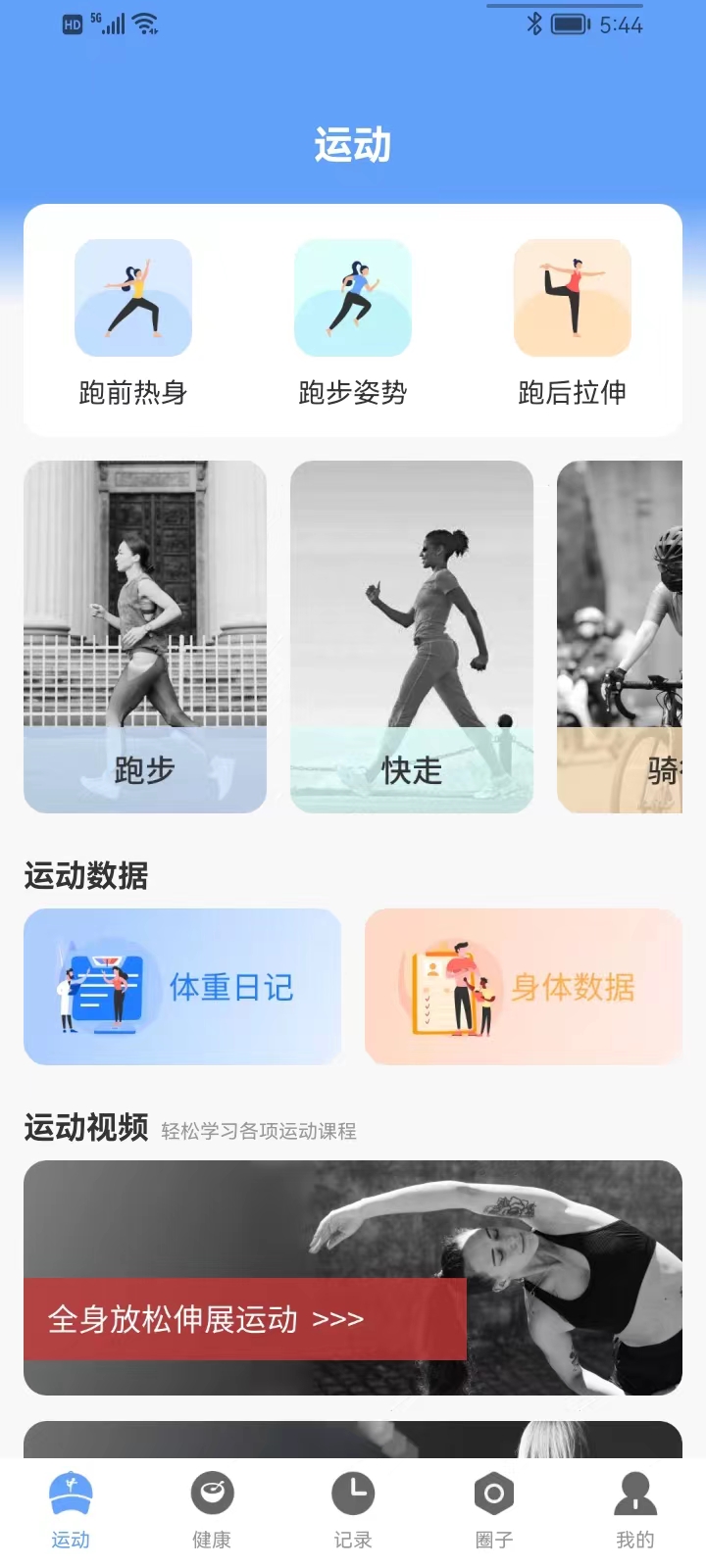
Task: Switch to the 我的 profile tab
Action: pos(635,1510)
